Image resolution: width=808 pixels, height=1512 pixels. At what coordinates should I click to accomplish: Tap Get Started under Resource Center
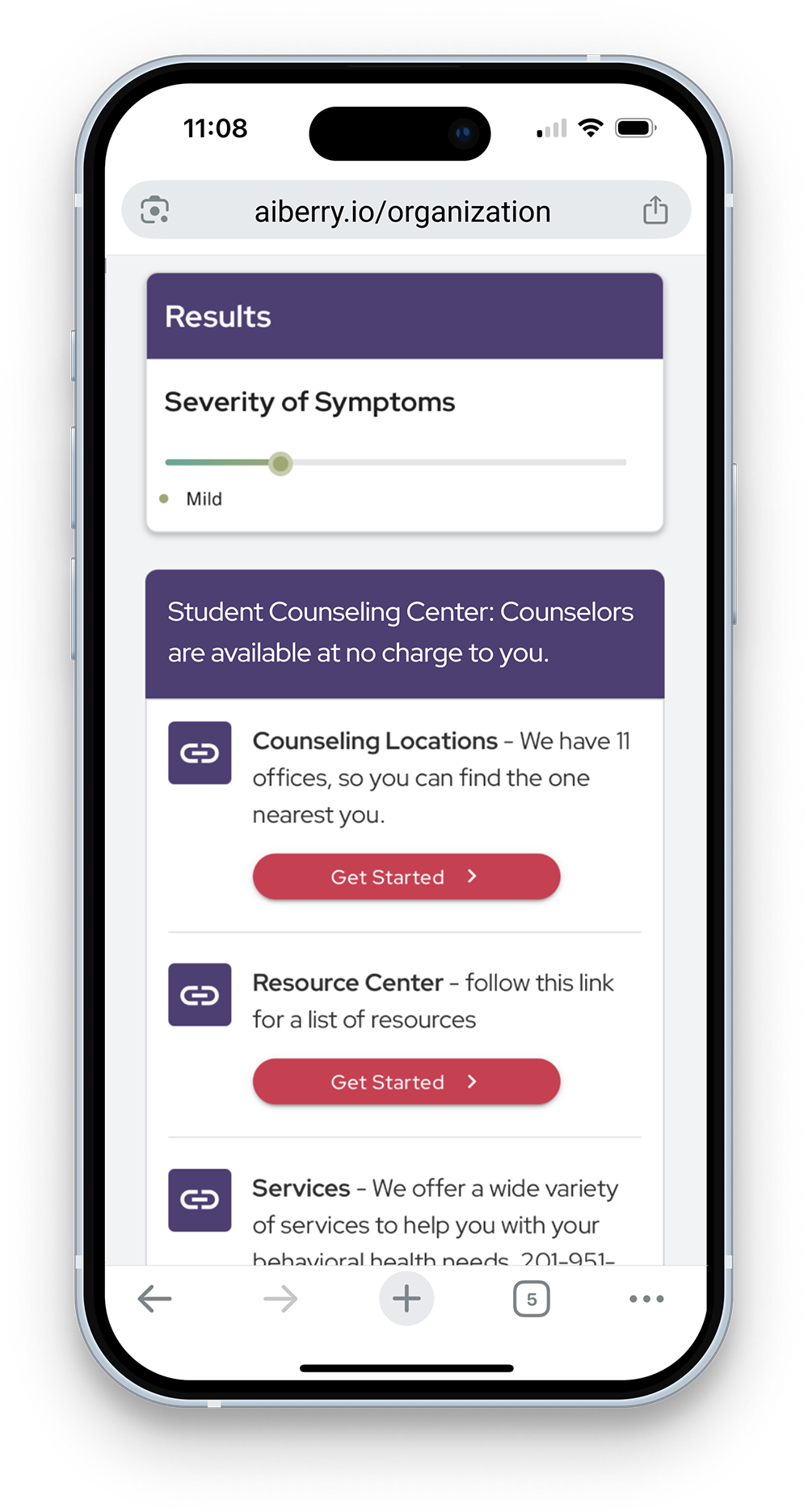pyautogui.click(x=406, y=1081)
